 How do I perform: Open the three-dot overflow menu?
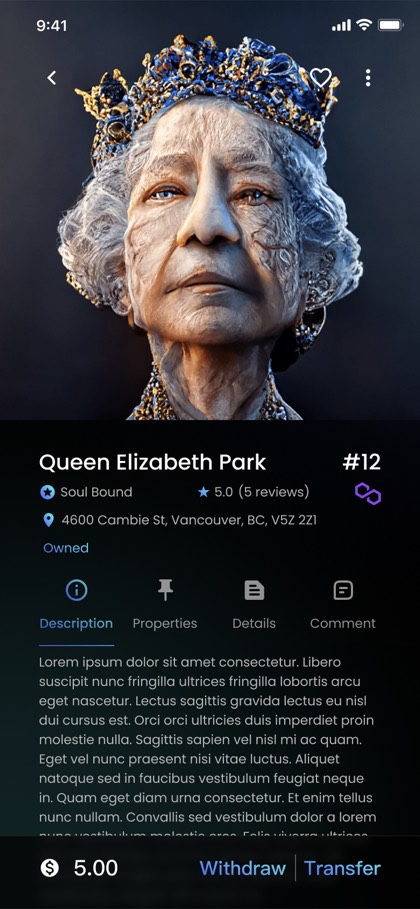368,78
